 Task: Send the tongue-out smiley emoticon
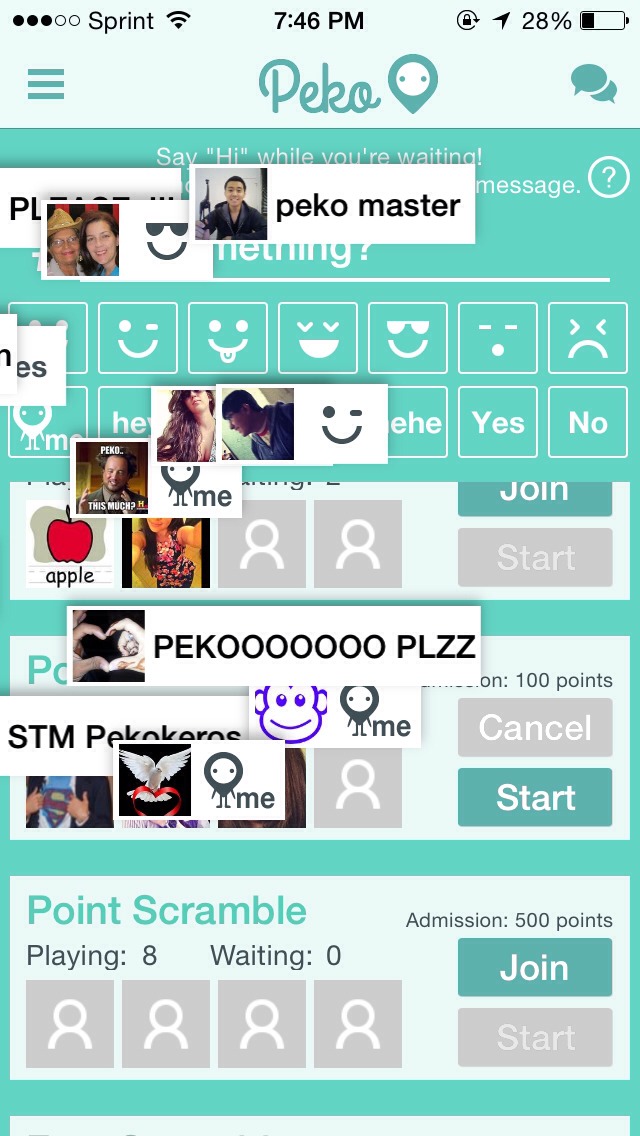228,338
